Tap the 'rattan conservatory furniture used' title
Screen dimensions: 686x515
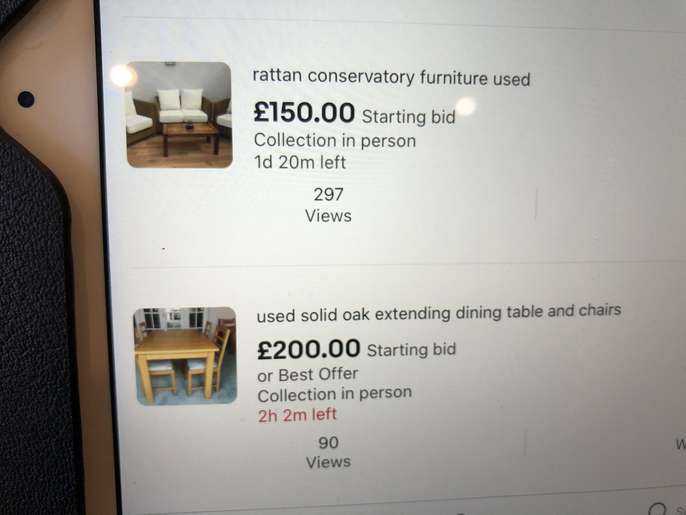click(x=391, y=77)
